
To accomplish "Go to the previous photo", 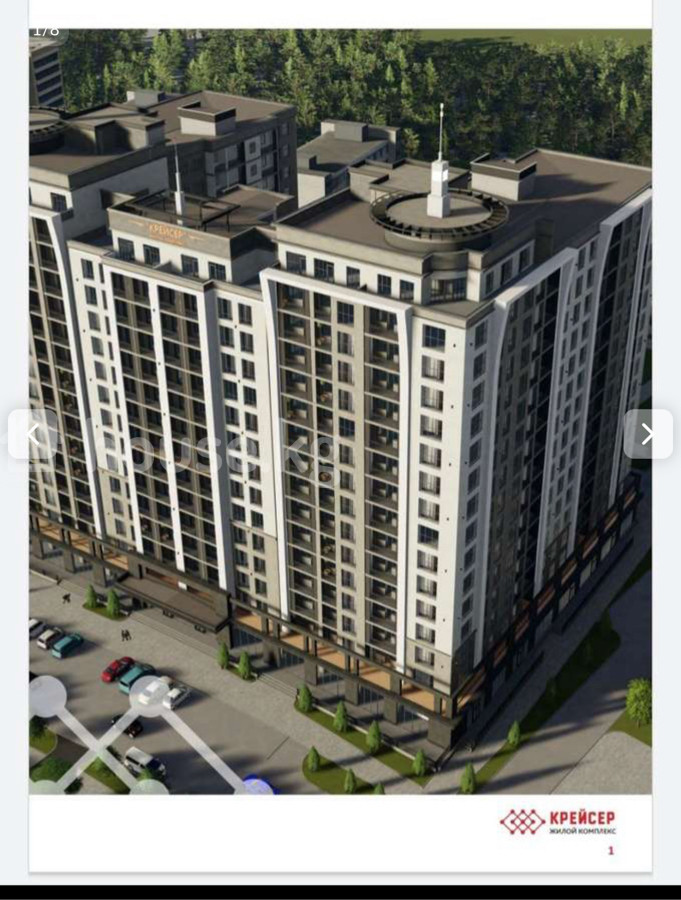I will click(x=33, y=434).
